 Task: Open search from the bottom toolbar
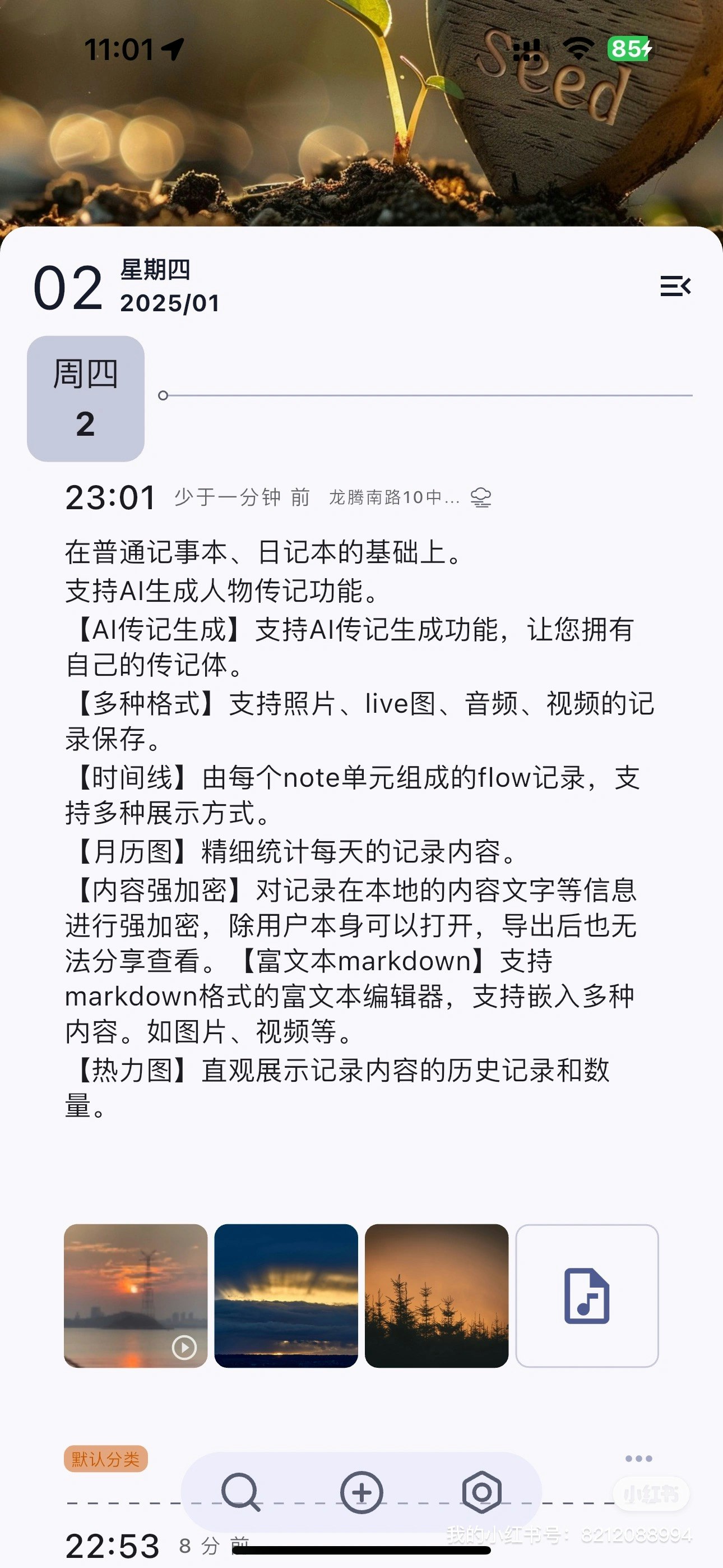pos(240,1492)
